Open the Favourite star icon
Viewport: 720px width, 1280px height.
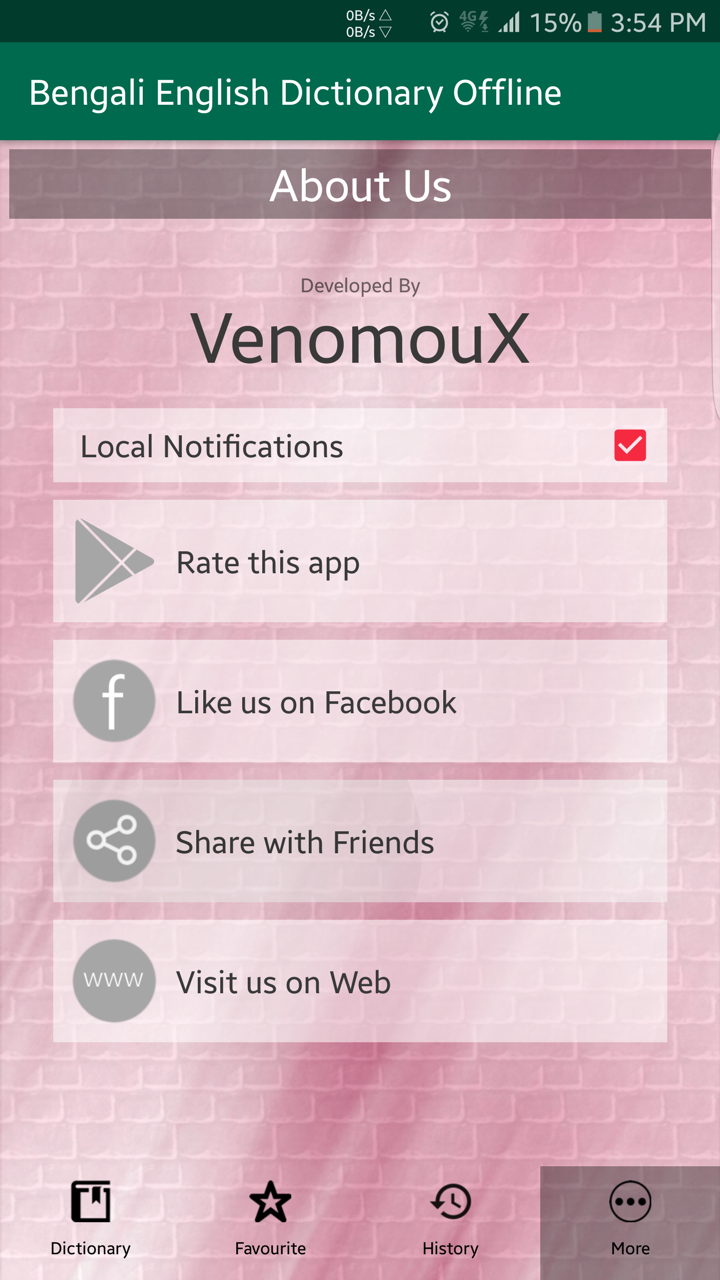(270, 1200)
